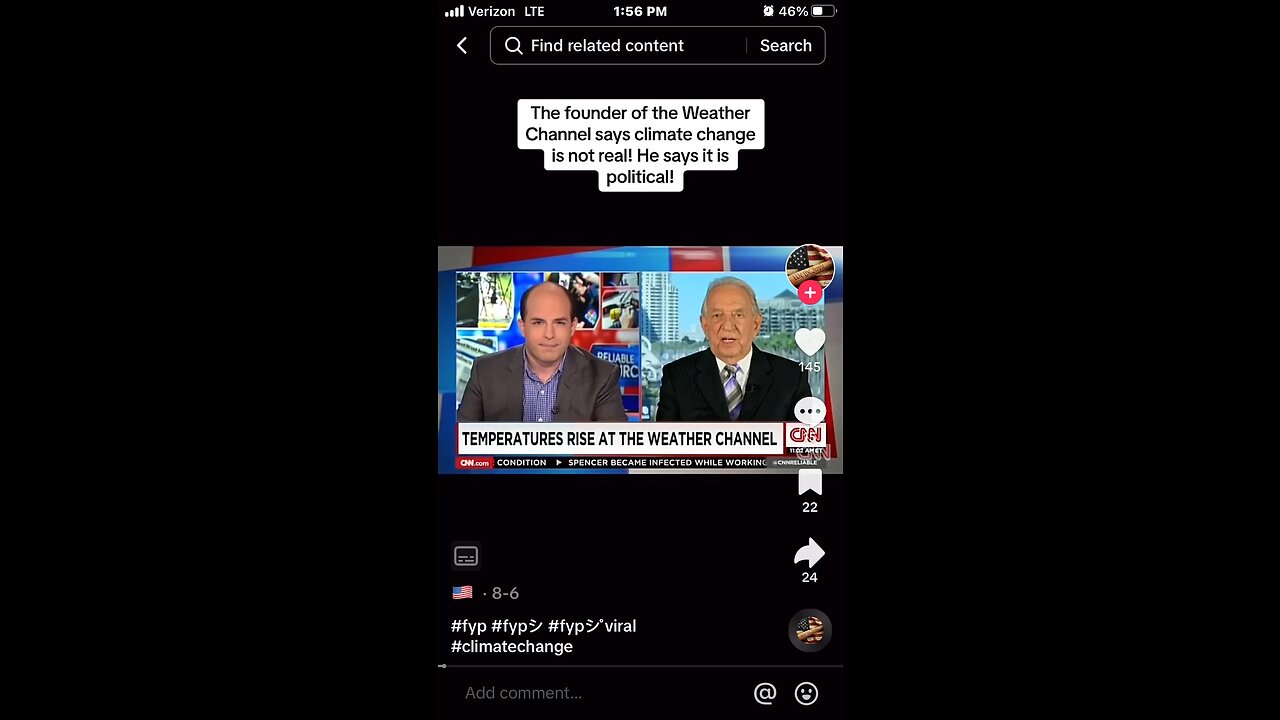Follow the creator with the plus badge
This screenshot has height=720, width=1280.
pos(810,292)
